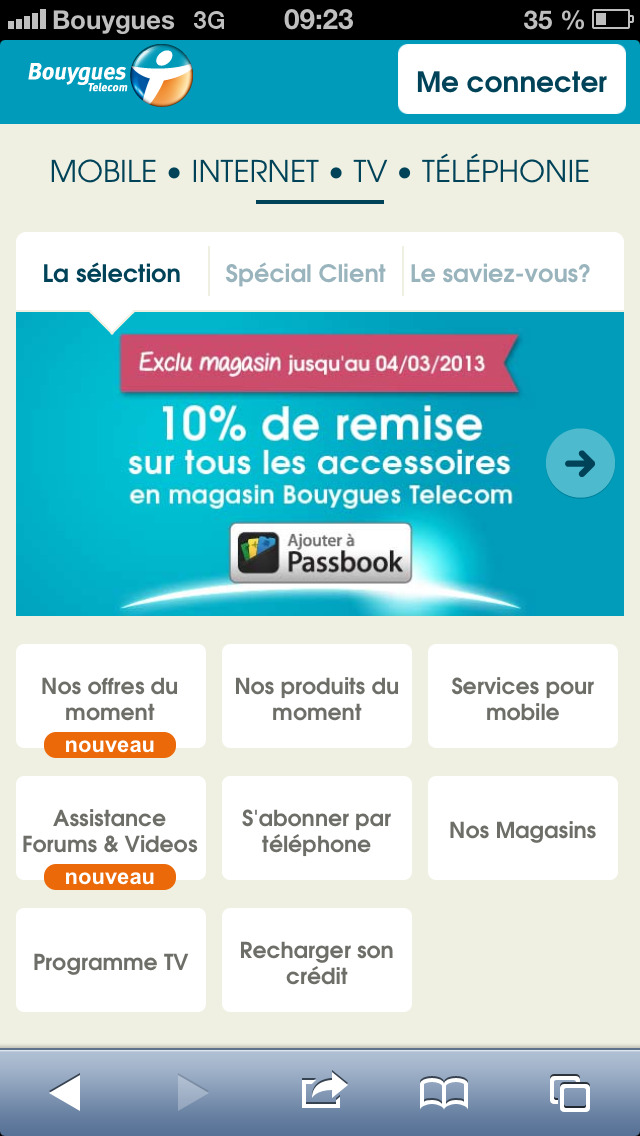640x1136 pixels.
Task: Show next promotion with the arrow
Action: 580,463
